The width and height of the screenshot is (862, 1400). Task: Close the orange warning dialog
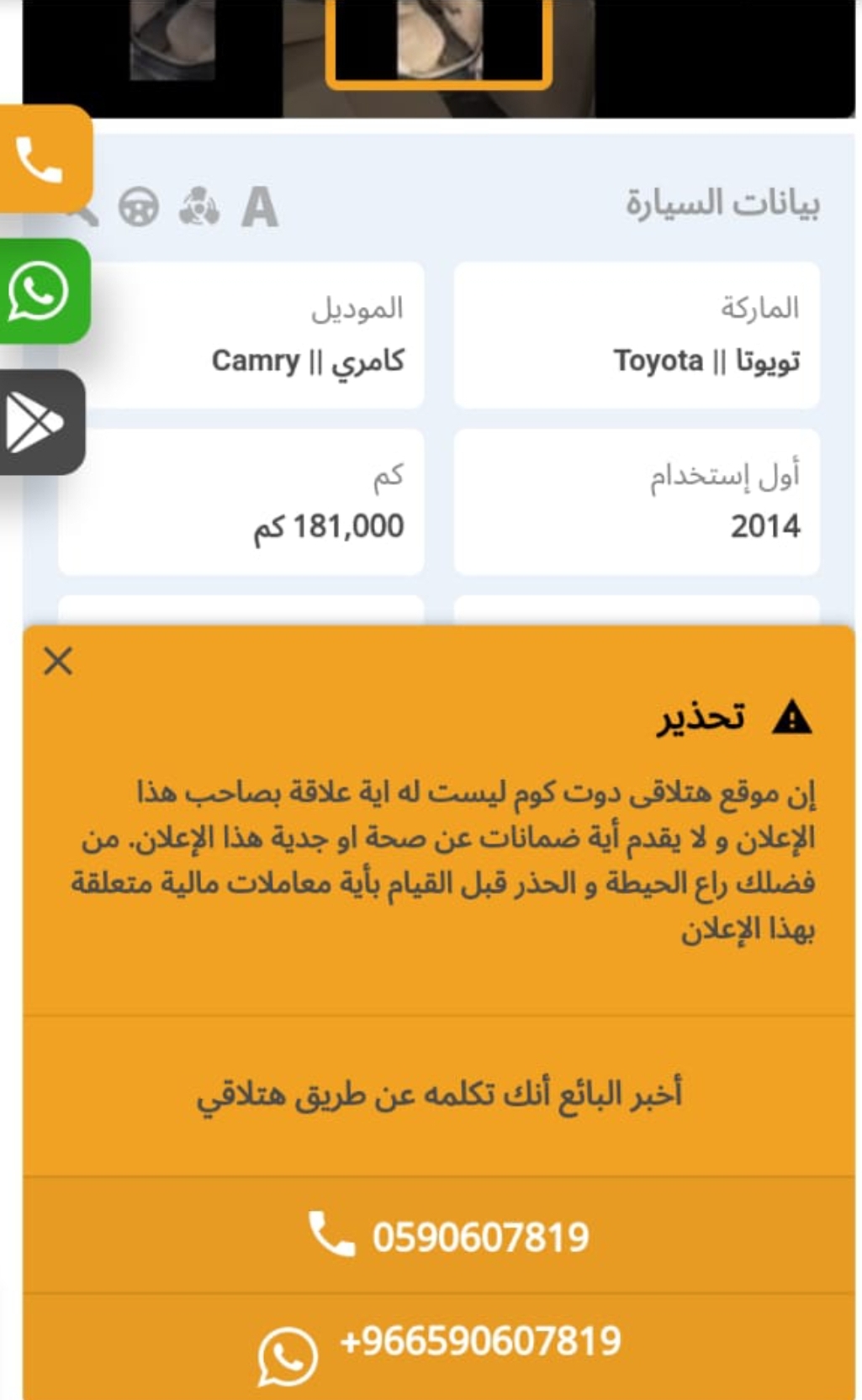(58, 661)
